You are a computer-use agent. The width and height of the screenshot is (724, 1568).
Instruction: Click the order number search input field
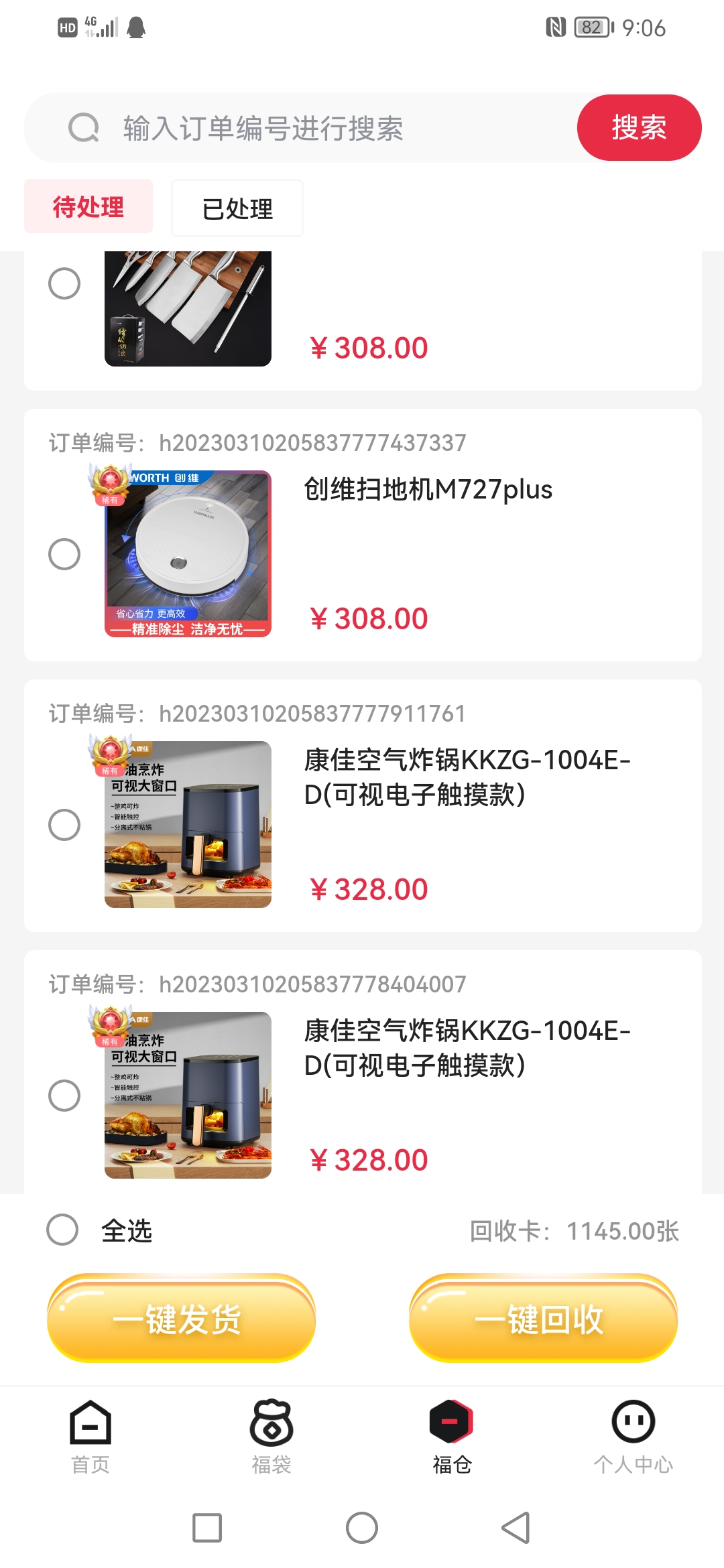click(302, 127)
